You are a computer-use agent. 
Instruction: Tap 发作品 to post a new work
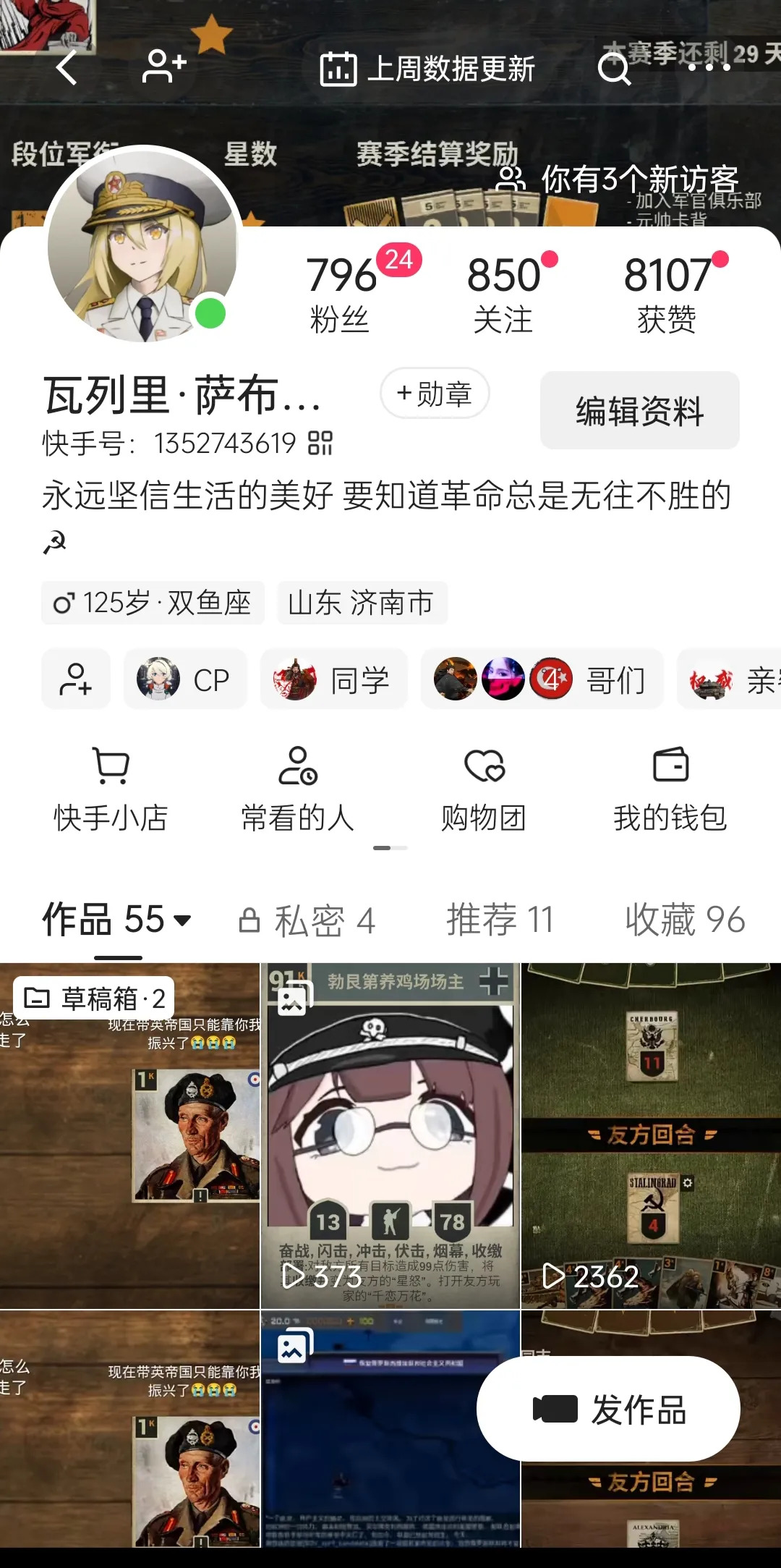click(x=609, y=1410)
